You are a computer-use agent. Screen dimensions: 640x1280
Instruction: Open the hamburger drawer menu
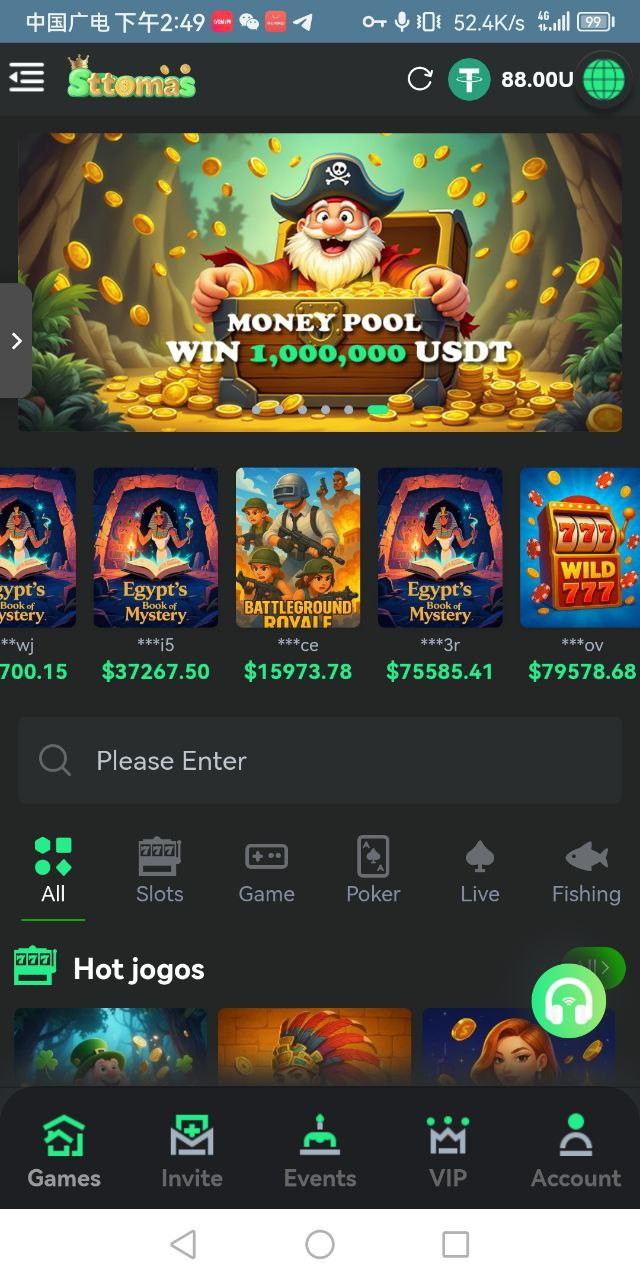[26, 78]
